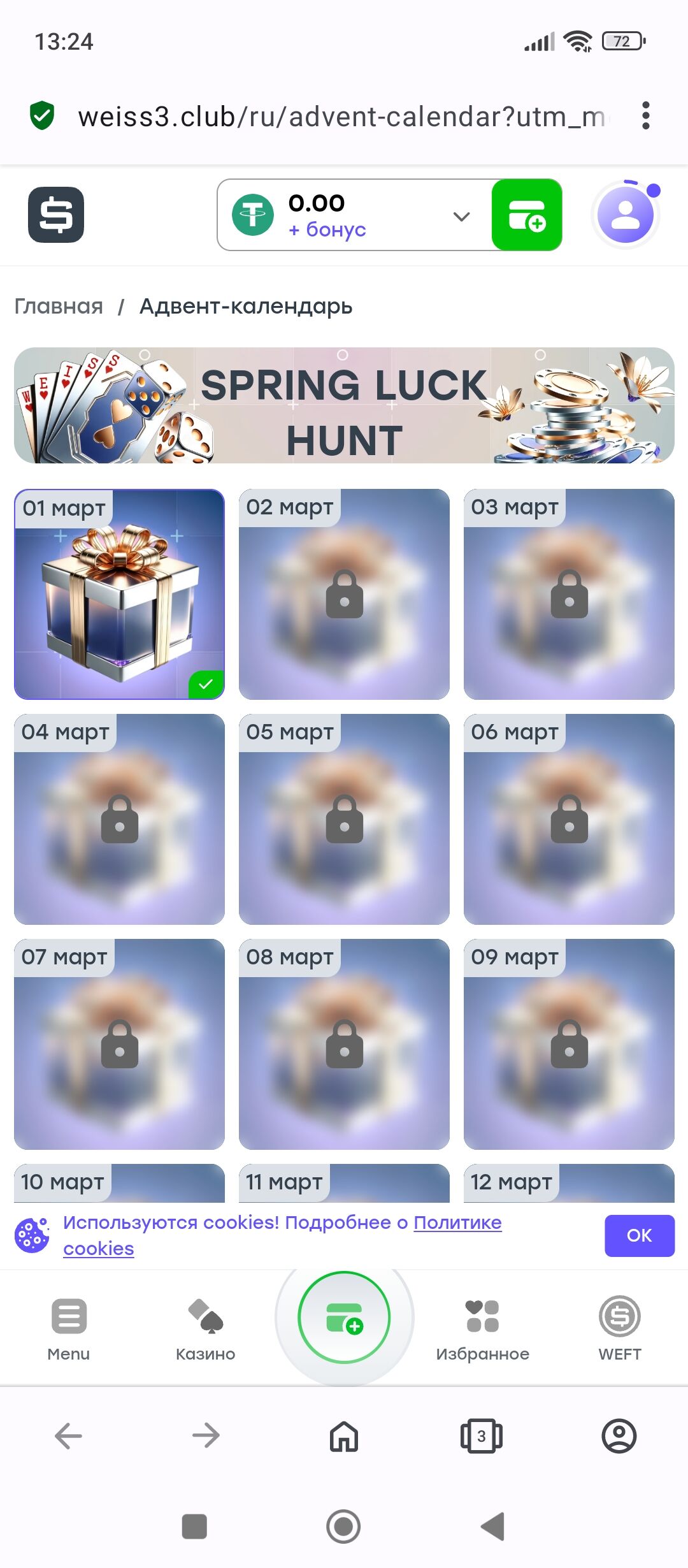Open the Spring Luck Hunt banner
The width and height of the screenshot is (688, 1568).
click(344, 405)
